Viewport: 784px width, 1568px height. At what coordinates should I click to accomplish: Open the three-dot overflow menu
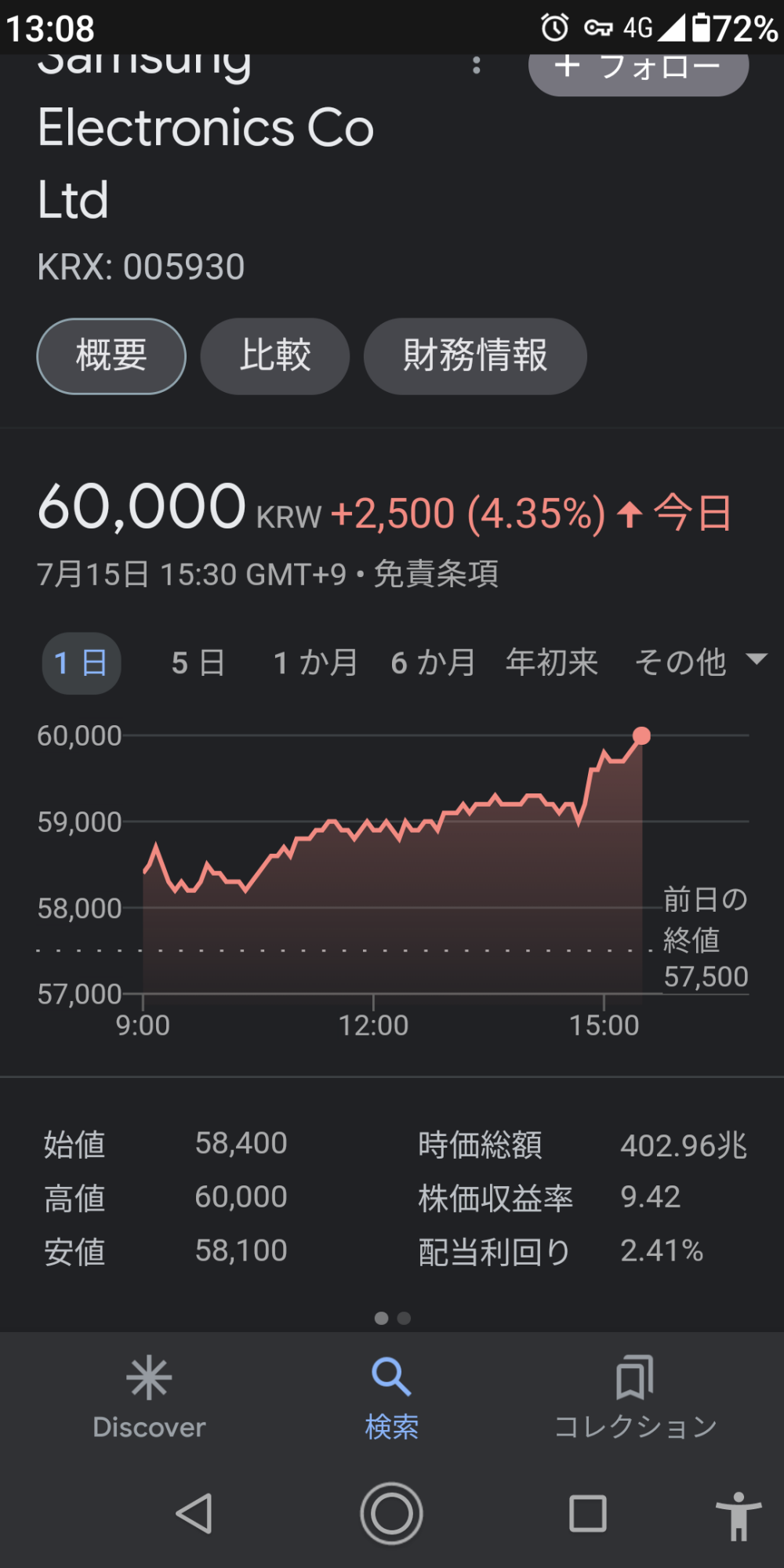click(x=476, y=66)
